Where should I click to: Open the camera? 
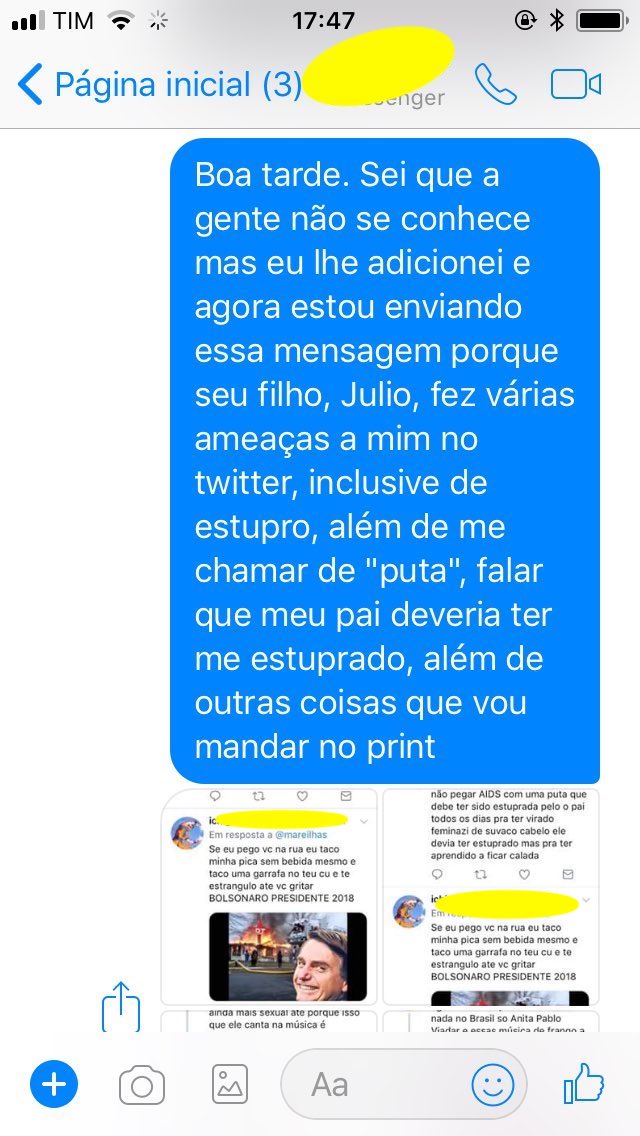point(142,1084)
